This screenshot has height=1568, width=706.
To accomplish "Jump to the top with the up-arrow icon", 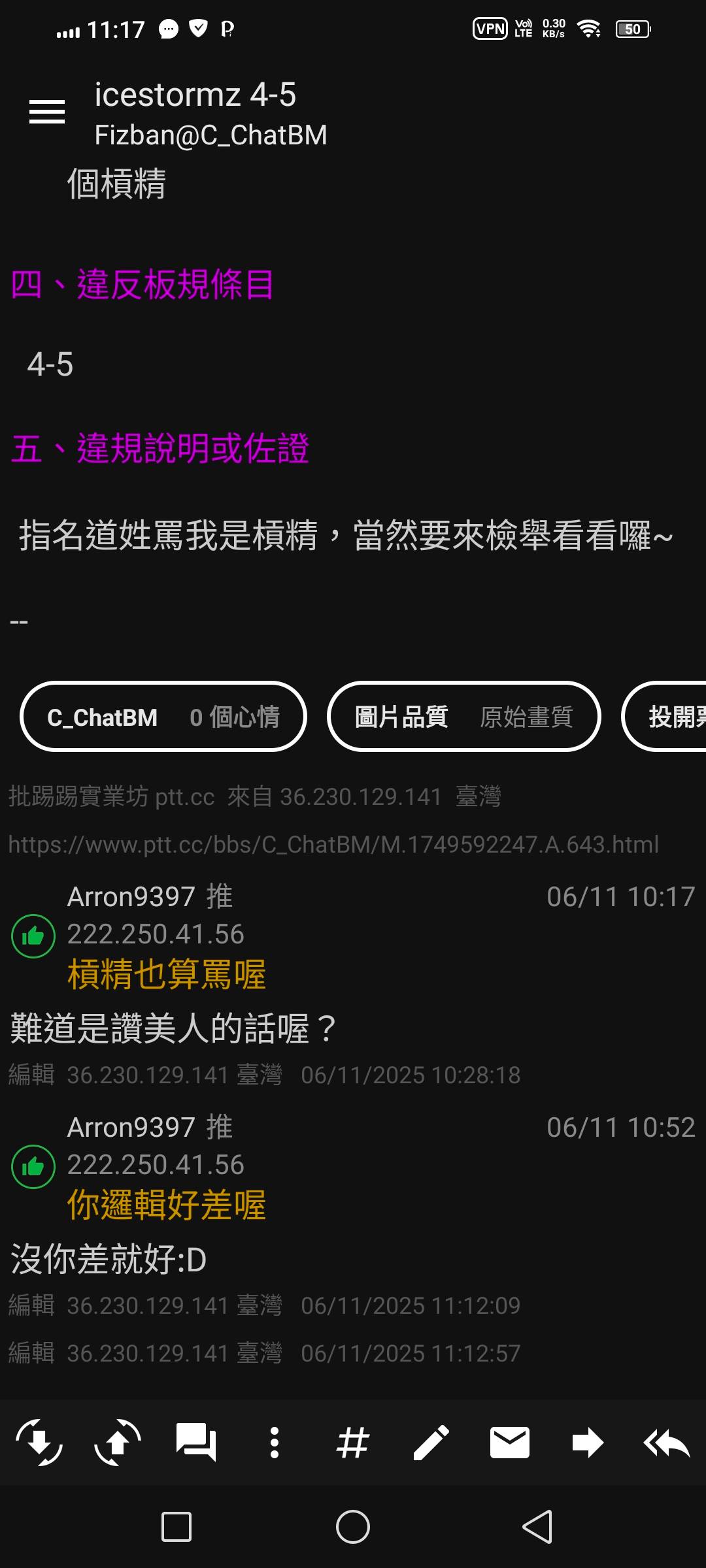I will (118, 1443).
